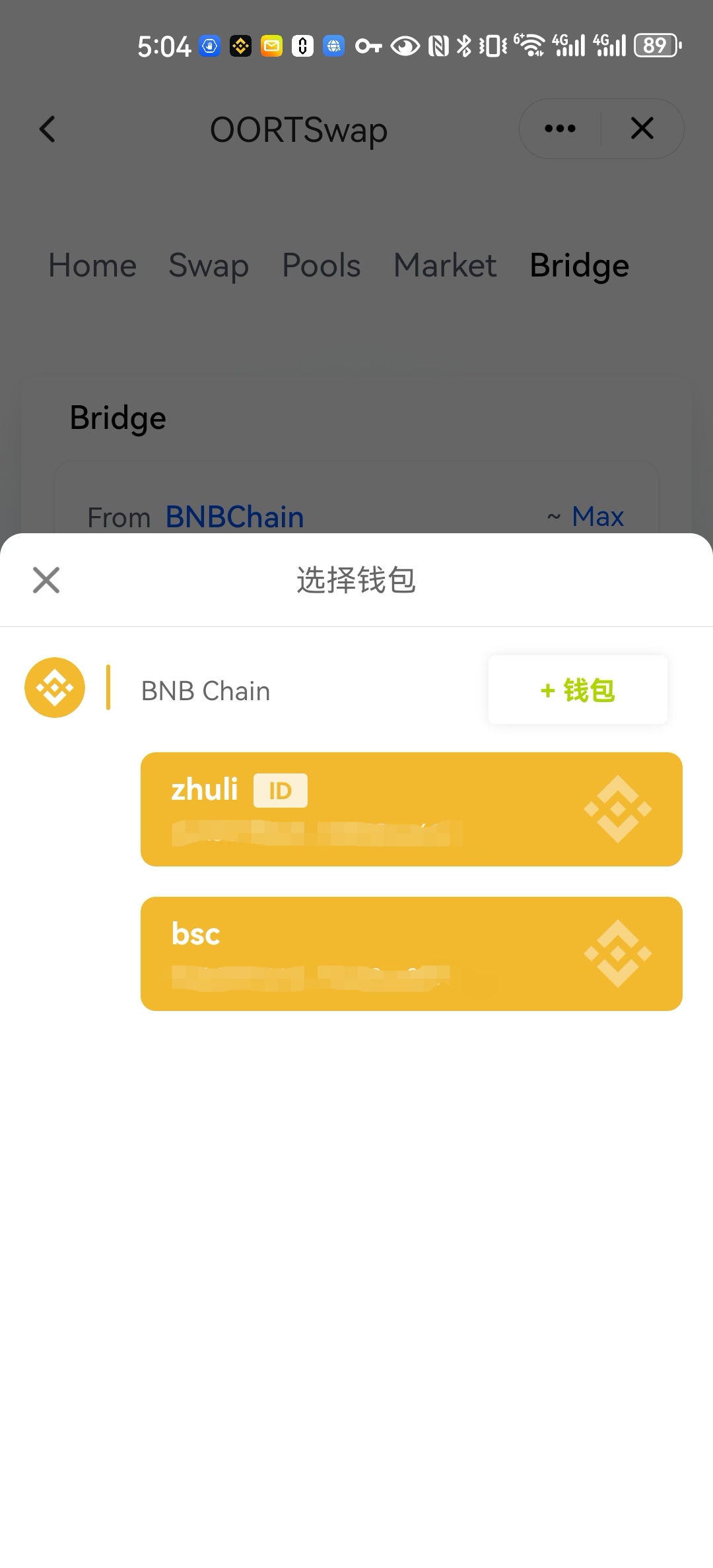Select the bsc wallet

(x=411, y=954)
